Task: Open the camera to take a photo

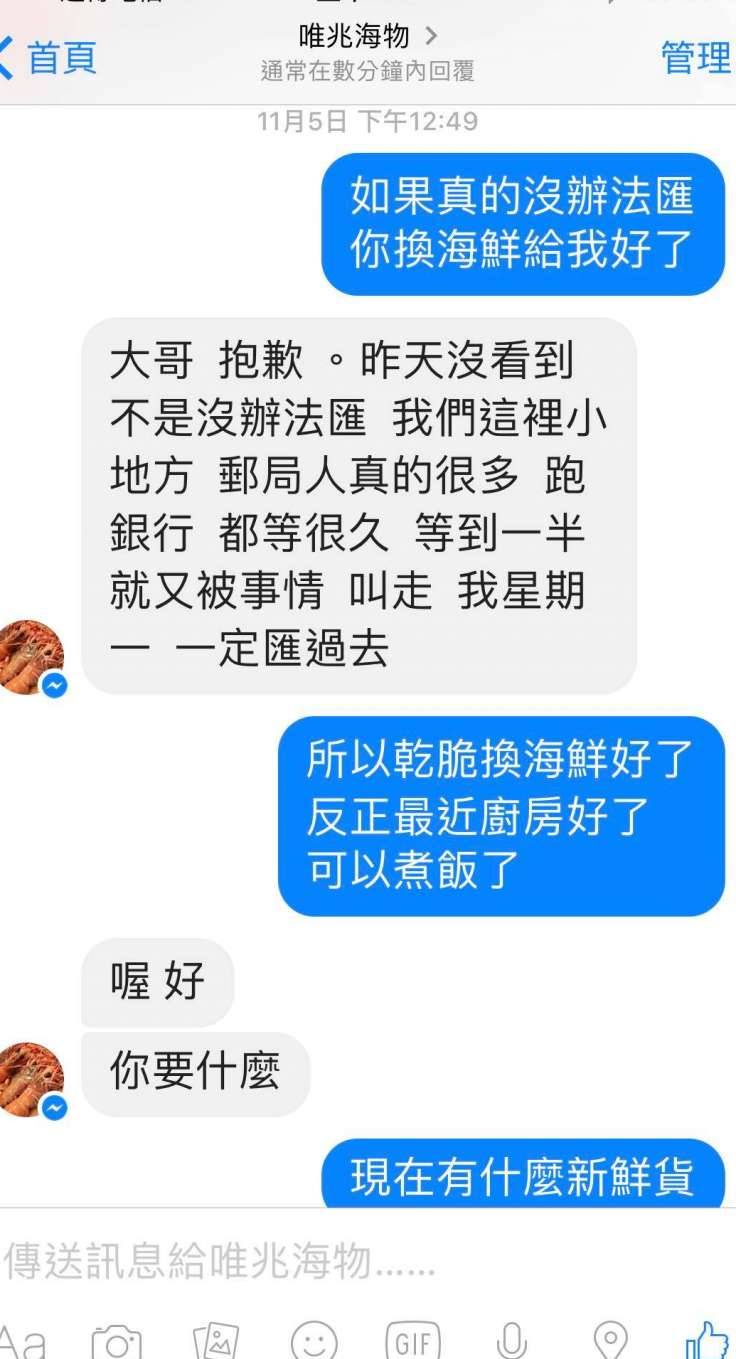Action: pyautogui.click(x=117, y=1340)
